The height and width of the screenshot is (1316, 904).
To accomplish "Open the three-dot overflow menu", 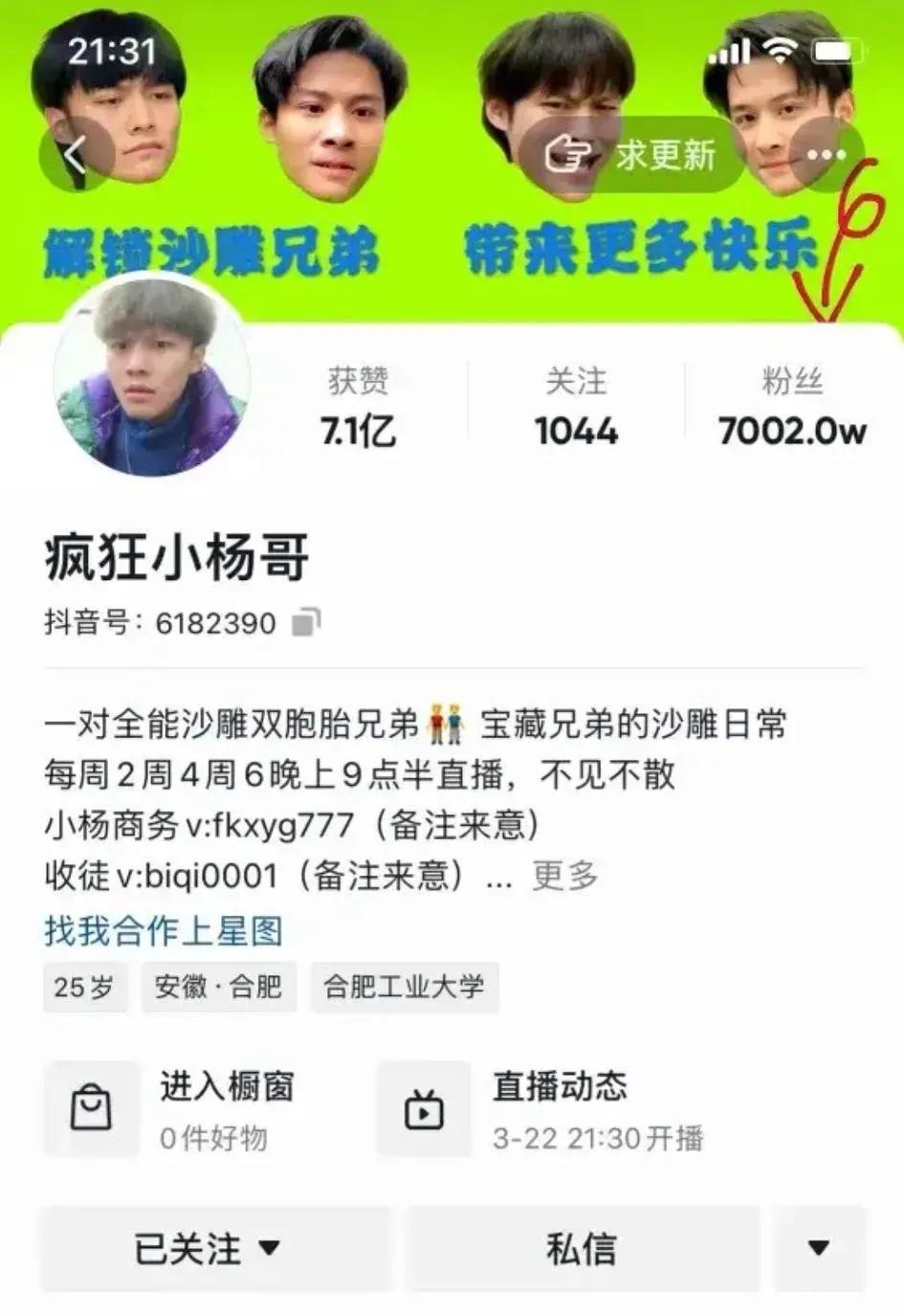I will 826,154.
